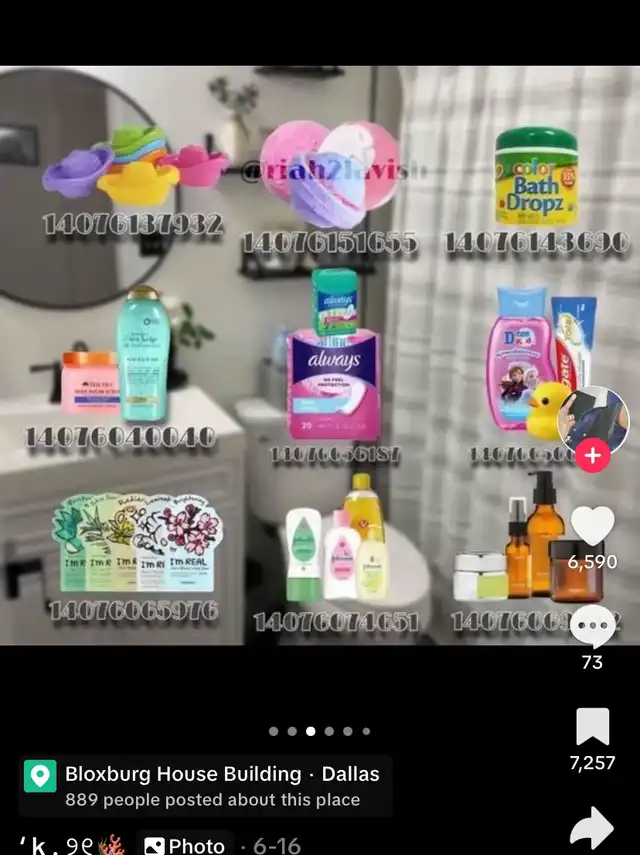Like this photo post

[x=592, y=527]
